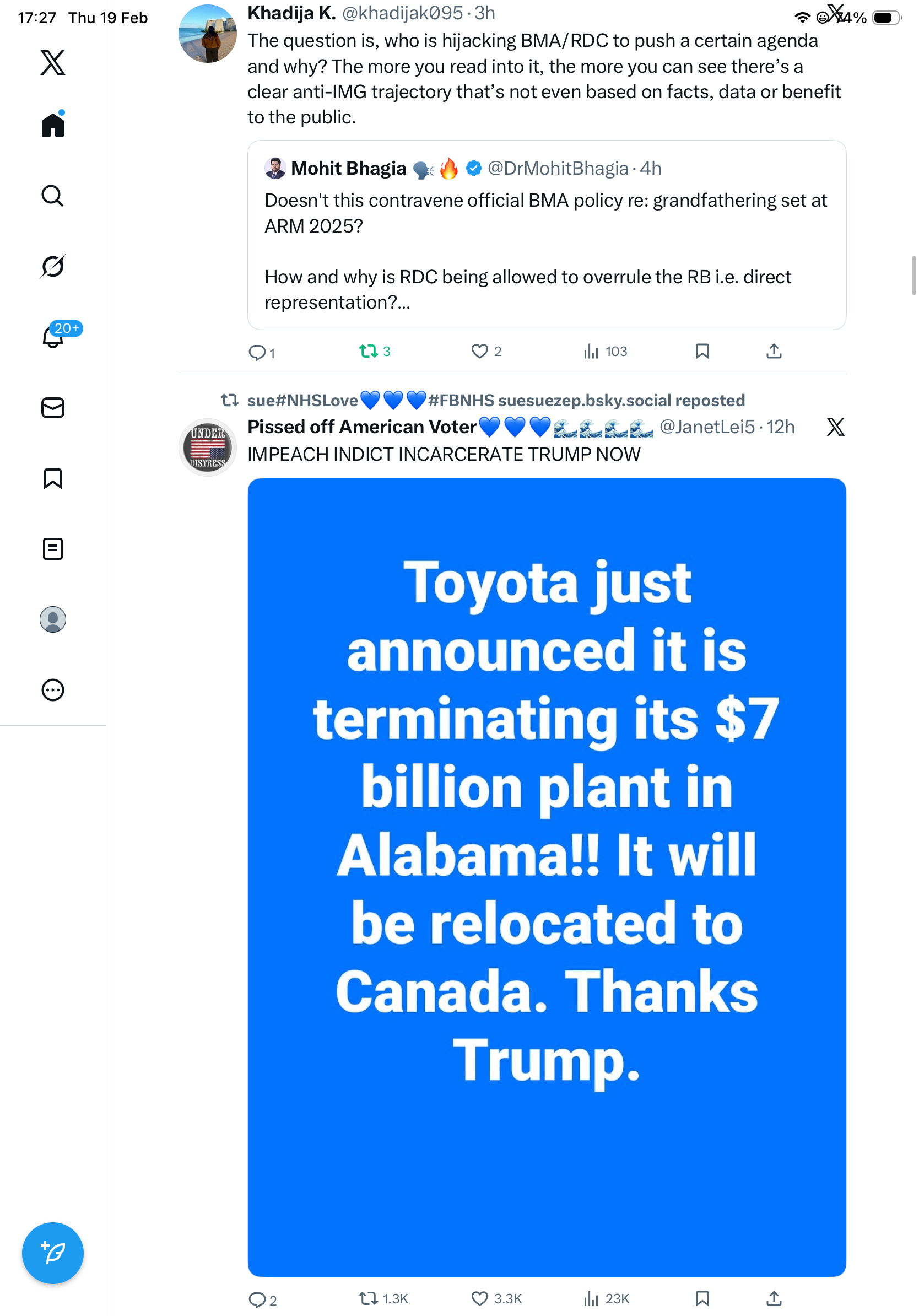Undo repost on Khadija K.'s post
The height and width of the screenshot is (1316, 919).
pos(368,351)
